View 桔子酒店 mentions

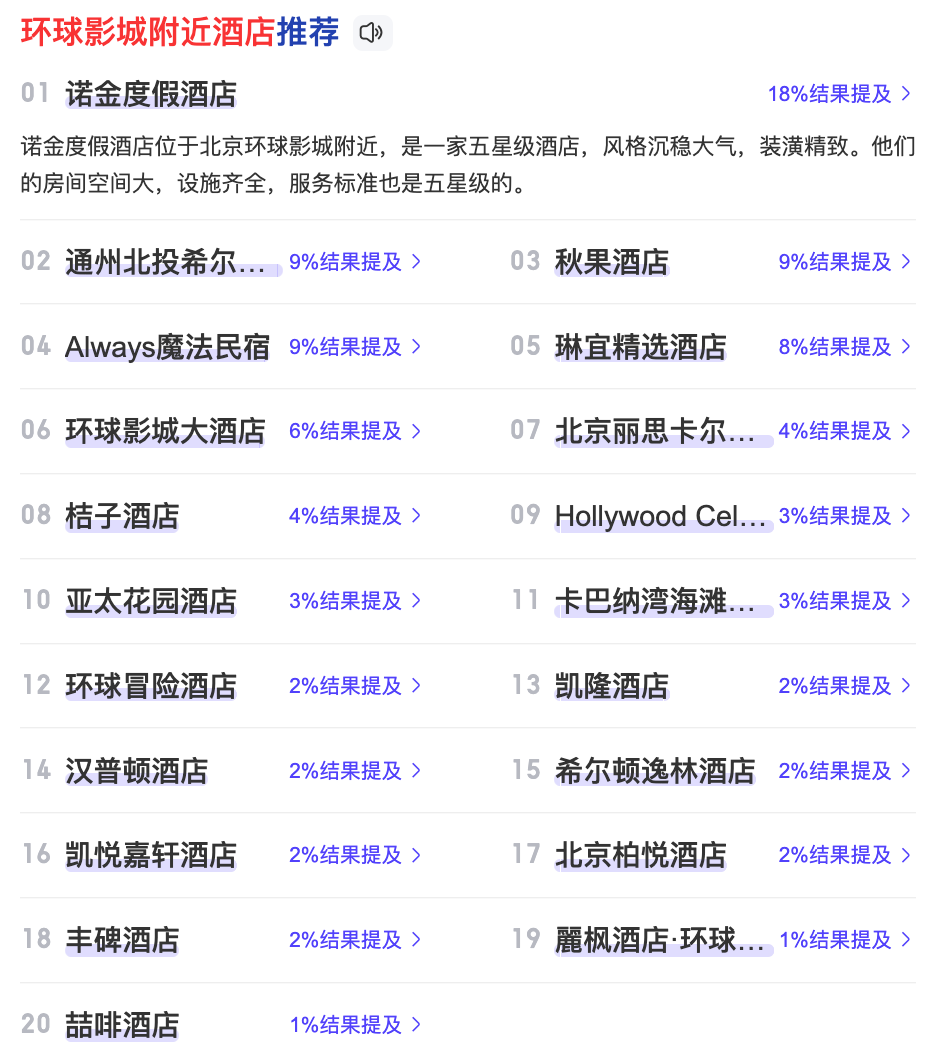pyautogui.click(x=354, y=516)
